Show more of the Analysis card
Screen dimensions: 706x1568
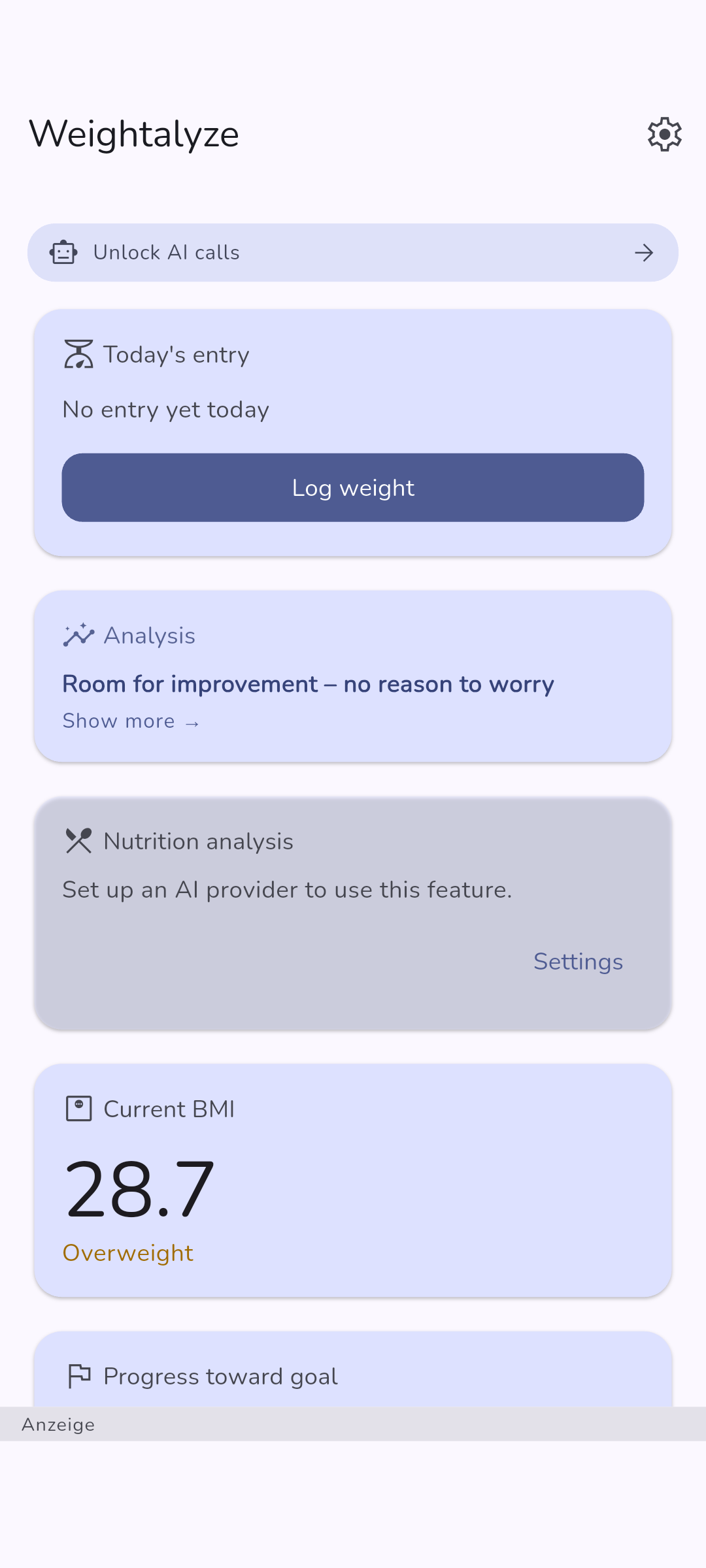tap(131, 721)
